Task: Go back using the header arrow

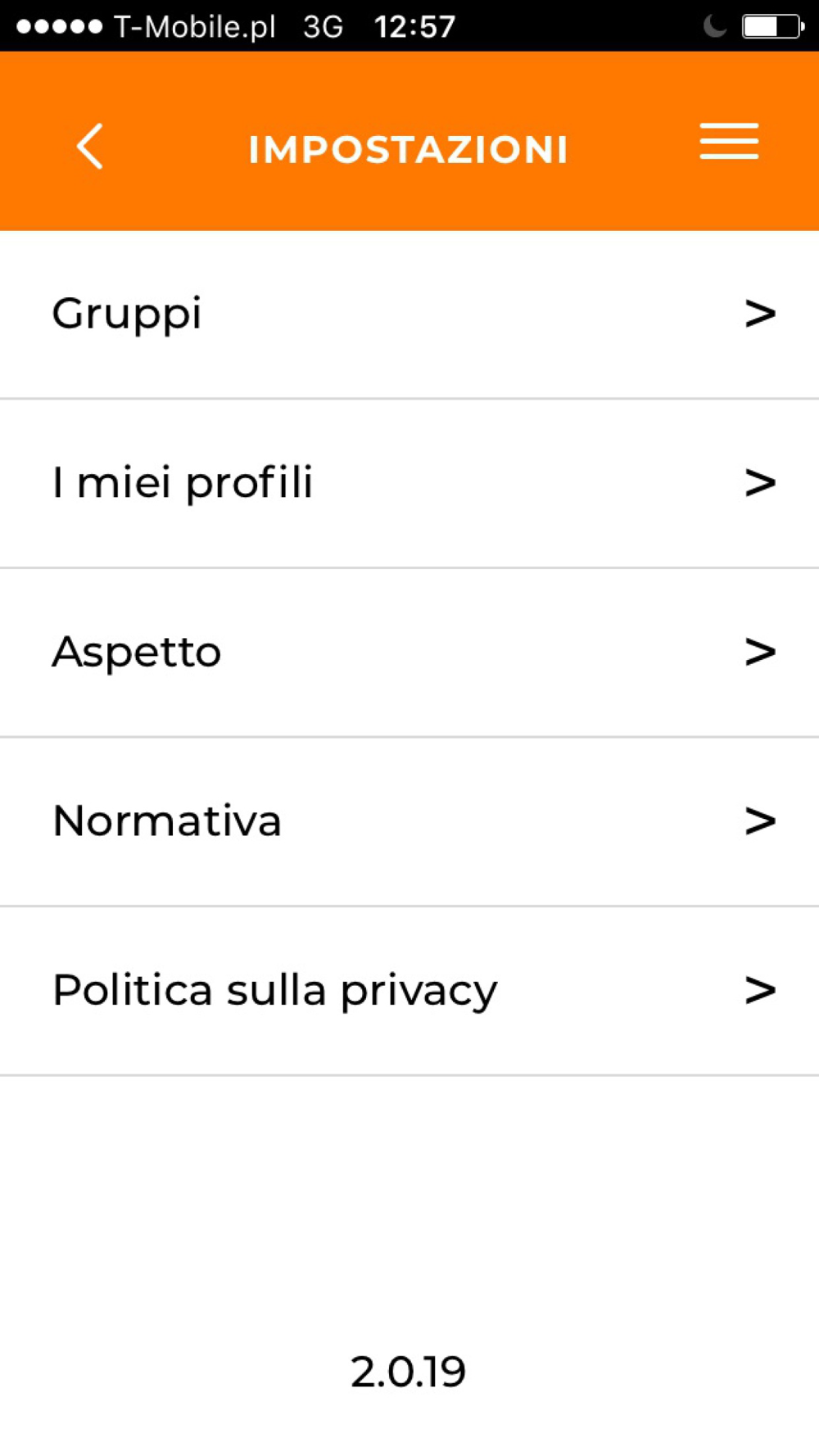Action: (90, 147)
